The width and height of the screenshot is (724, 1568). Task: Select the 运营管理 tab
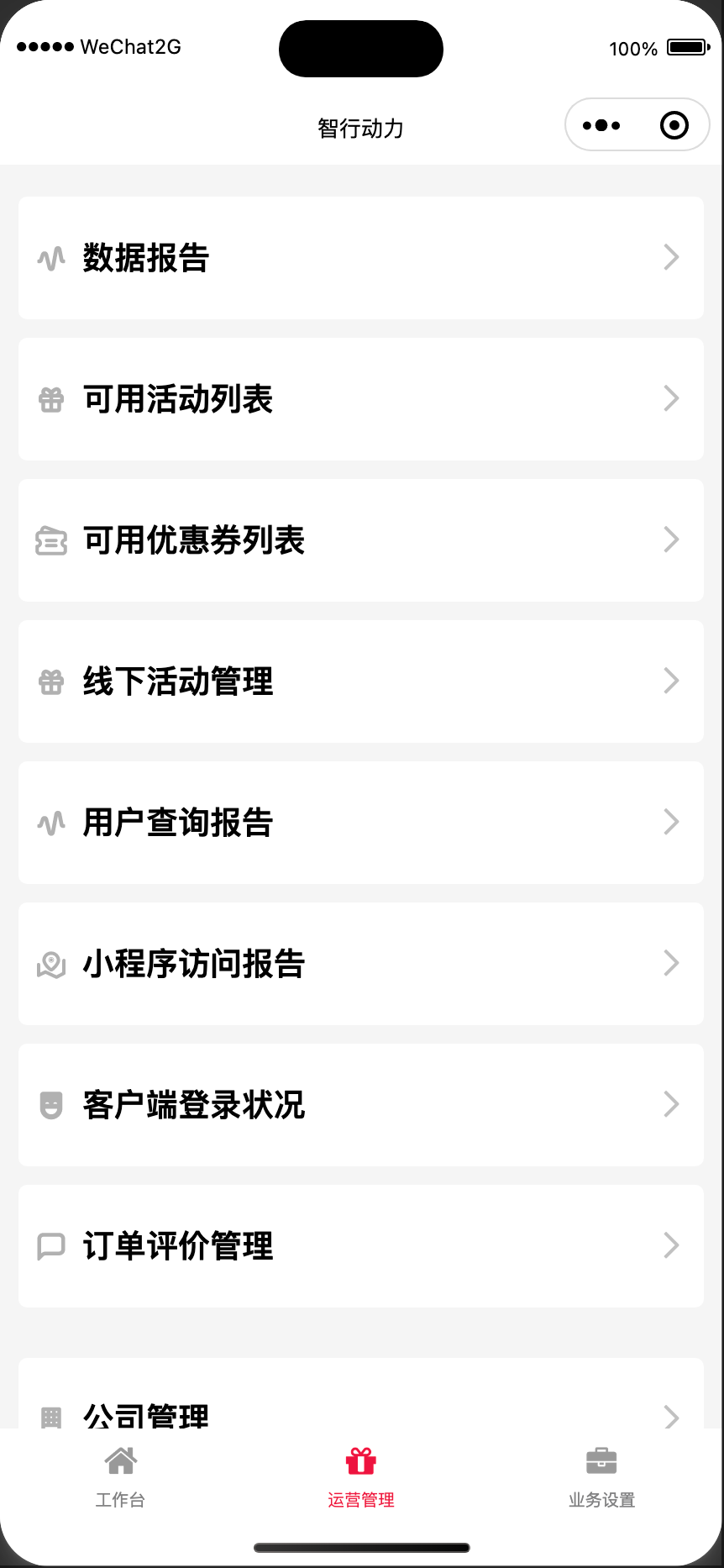[361, 1477]
